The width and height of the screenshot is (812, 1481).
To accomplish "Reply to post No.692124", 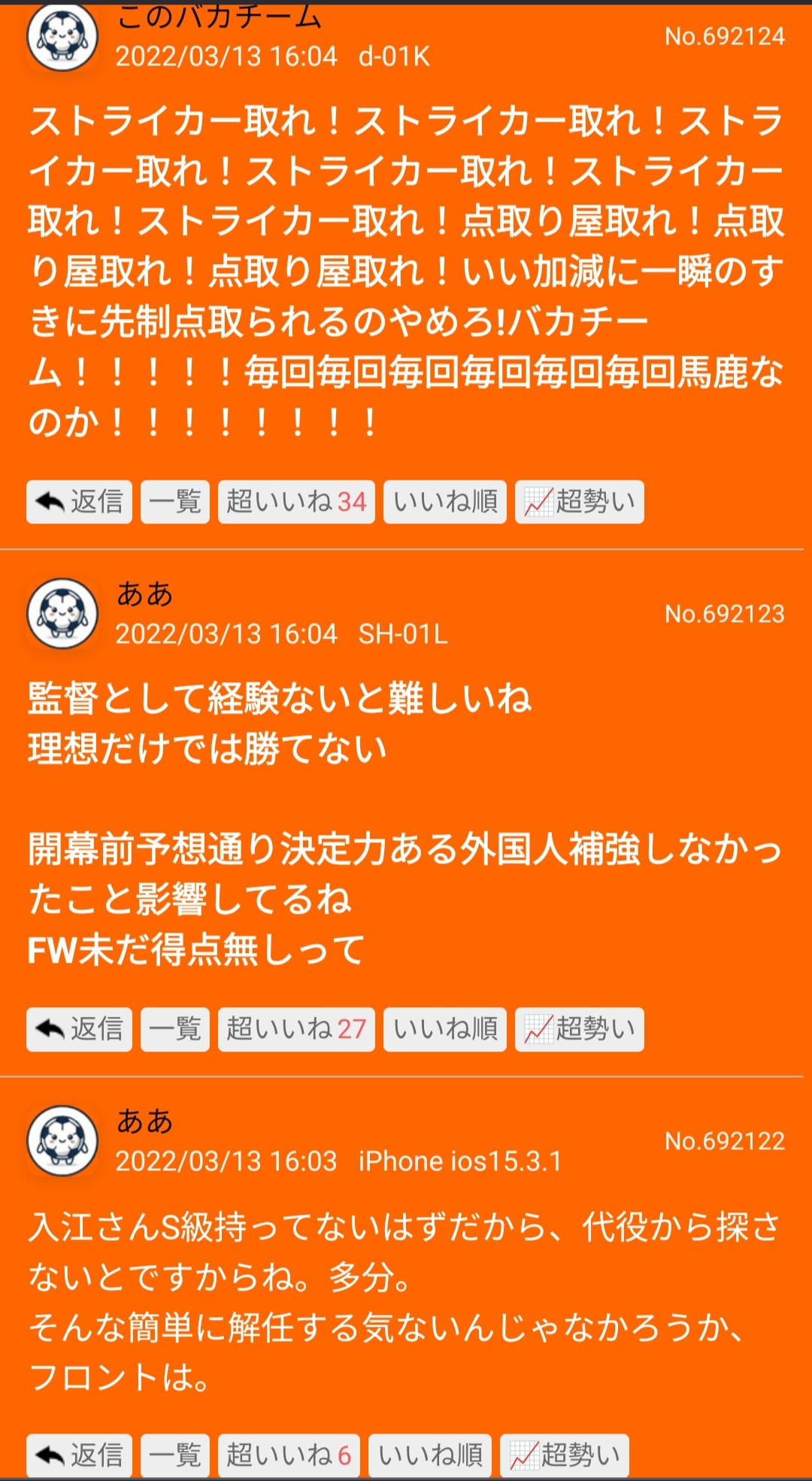I will (79, 502).
